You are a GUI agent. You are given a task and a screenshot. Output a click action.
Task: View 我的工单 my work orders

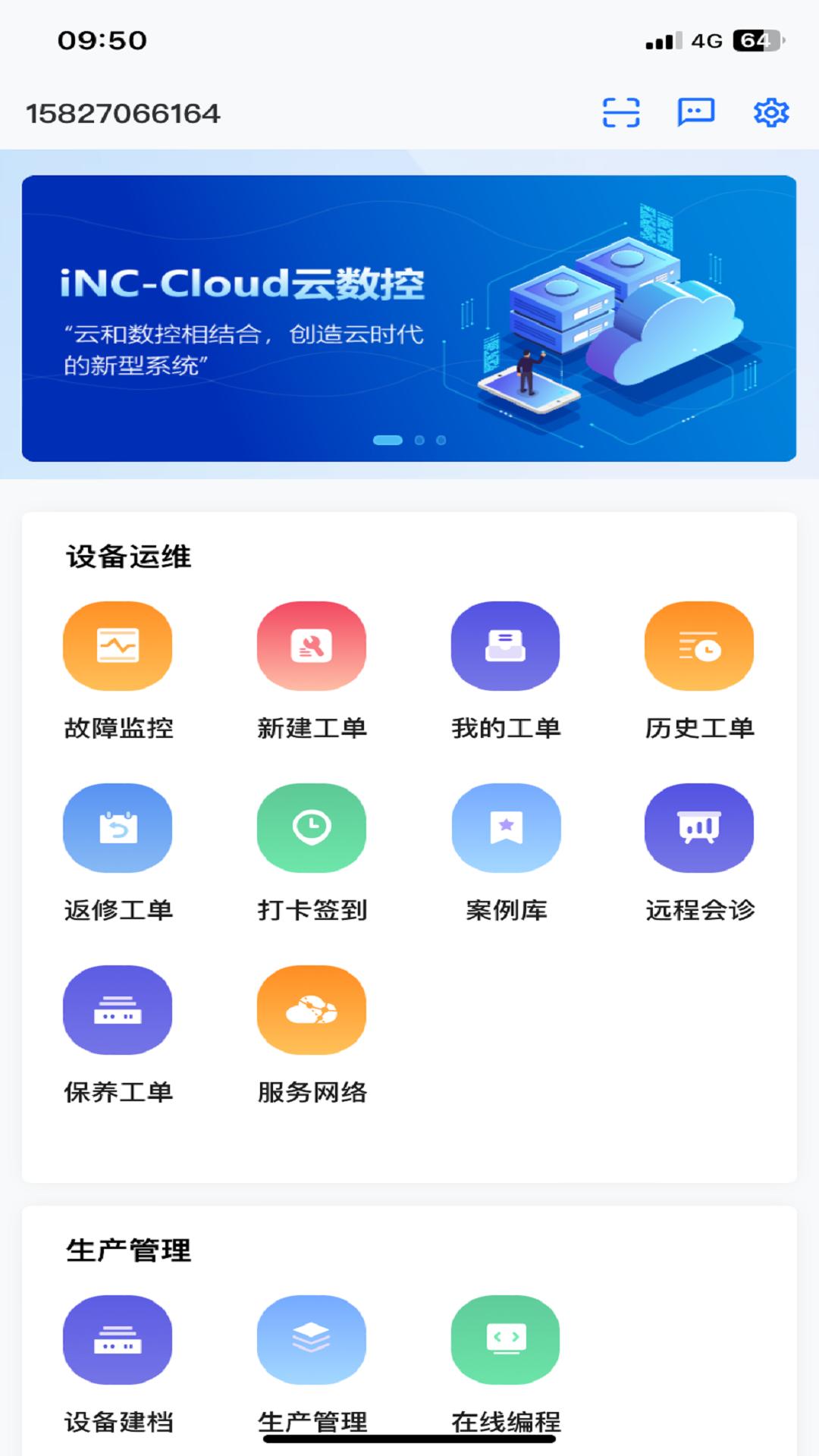coord(506,646)
